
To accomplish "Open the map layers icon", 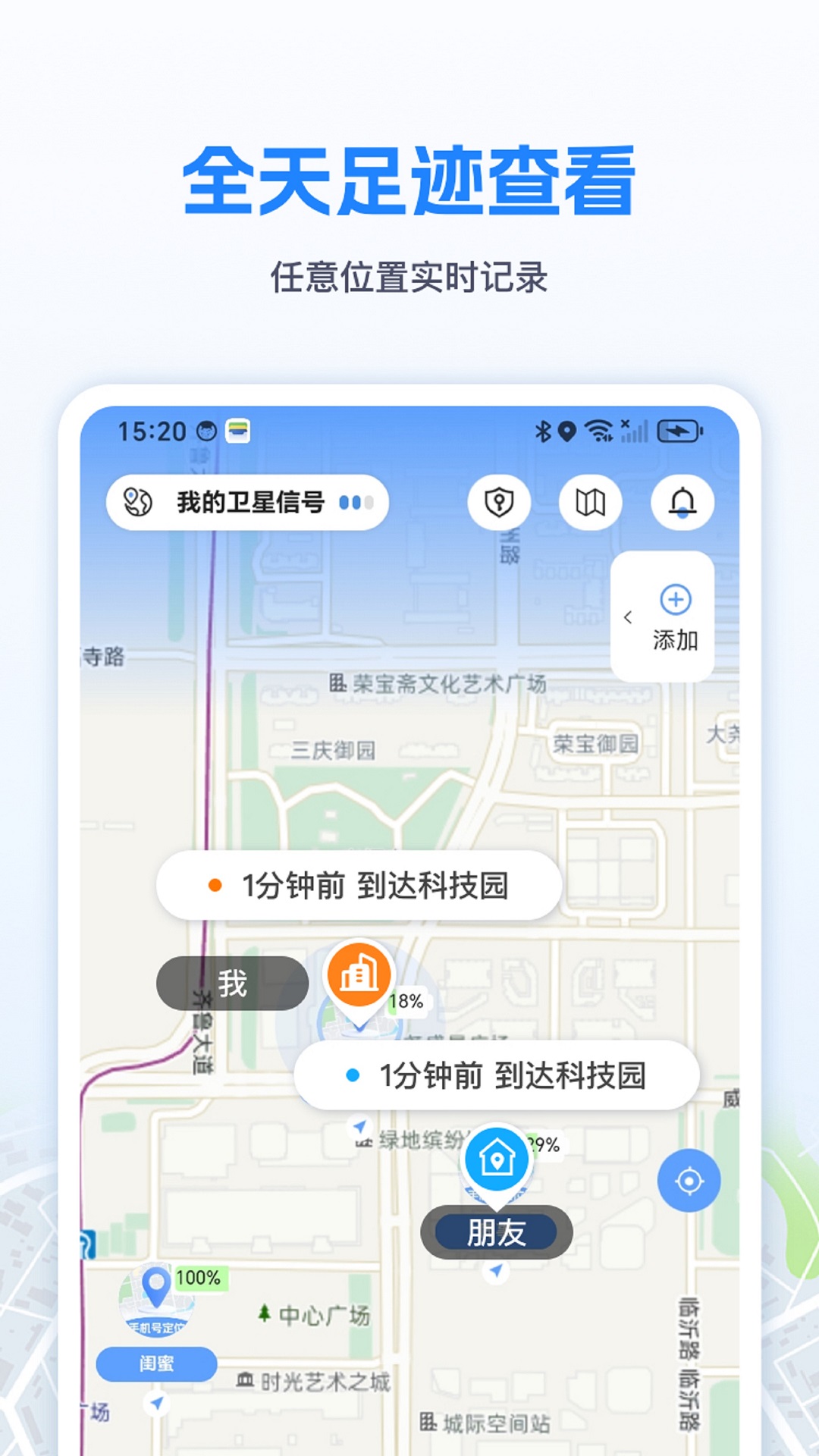I will 592,501.
